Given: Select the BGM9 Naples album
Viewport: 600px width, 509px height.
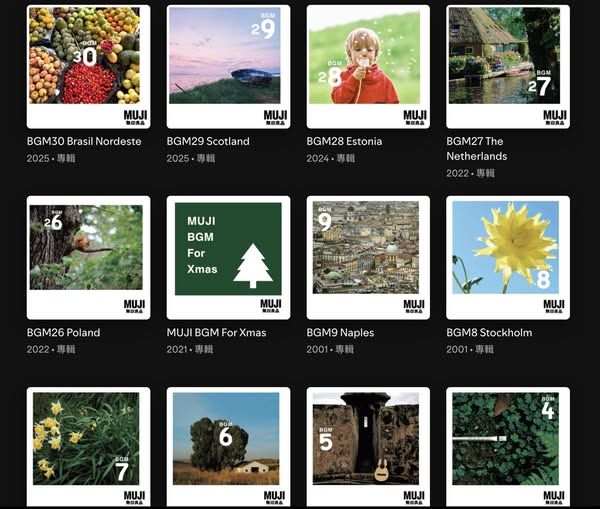Looking at the screenshot, I should [367, 257].
